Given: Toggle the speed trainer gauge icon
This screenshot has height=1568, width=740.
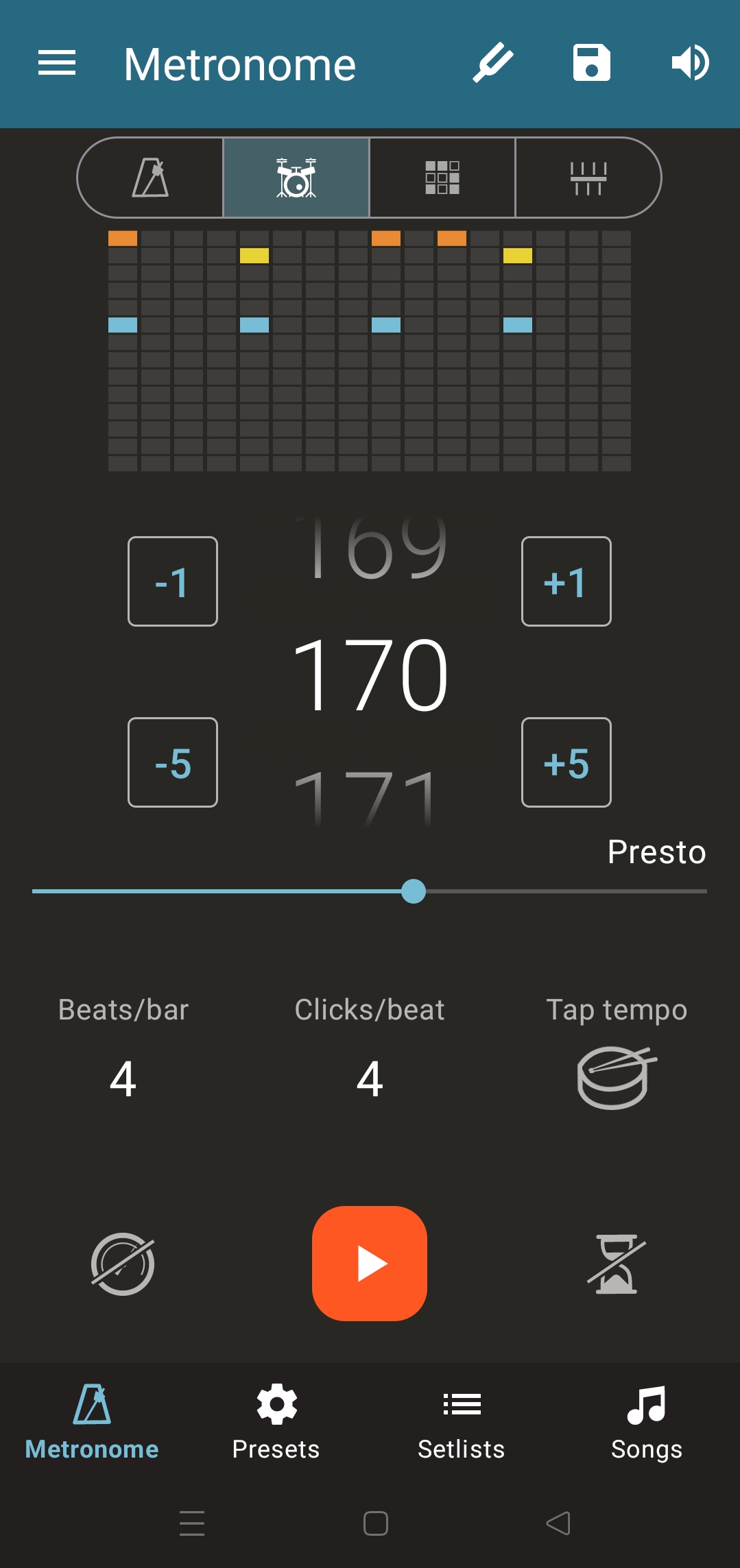Looking at the screenshot, I should (x=123, y=1264).
